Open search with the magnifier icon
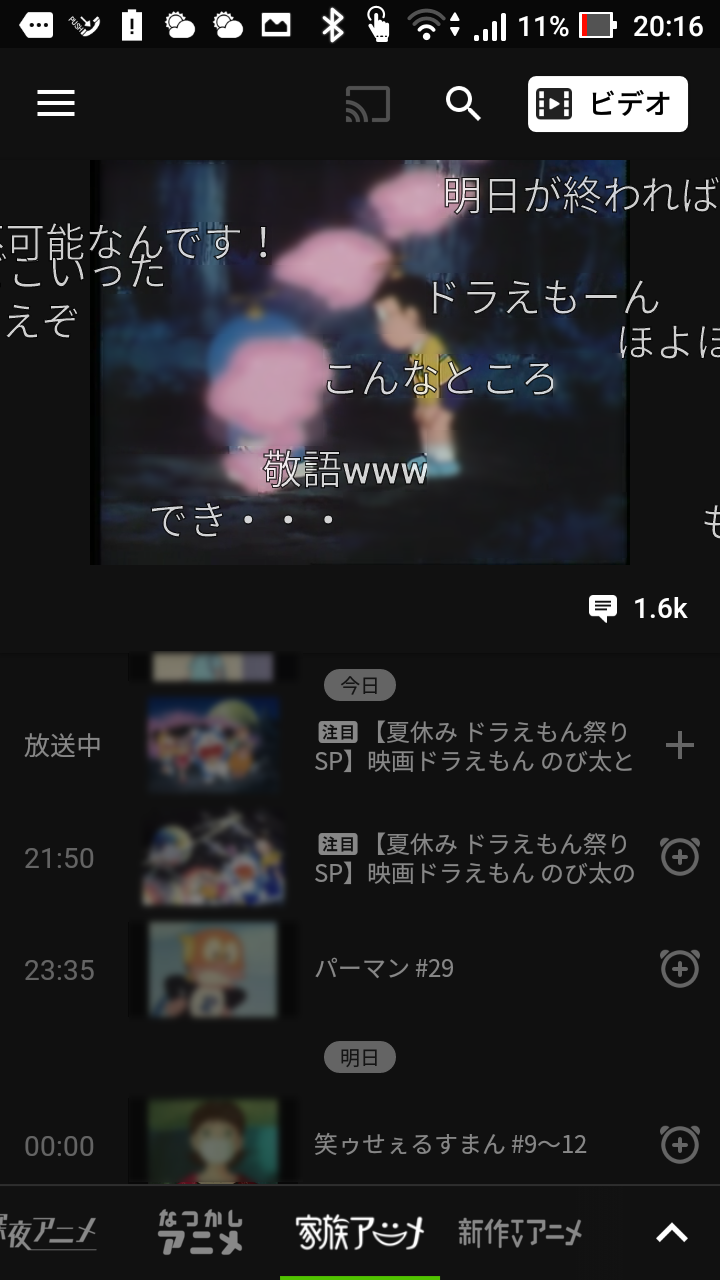Screen dimensions: 720x1280 click(x=463, y=103)
